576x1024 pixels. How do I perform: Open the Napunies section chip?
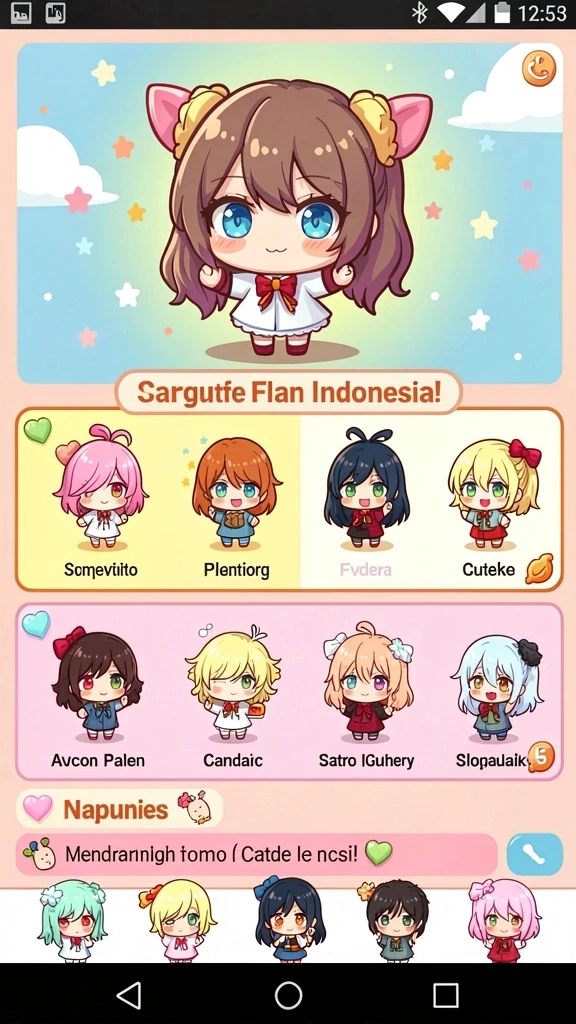click(x=120, y=809)
